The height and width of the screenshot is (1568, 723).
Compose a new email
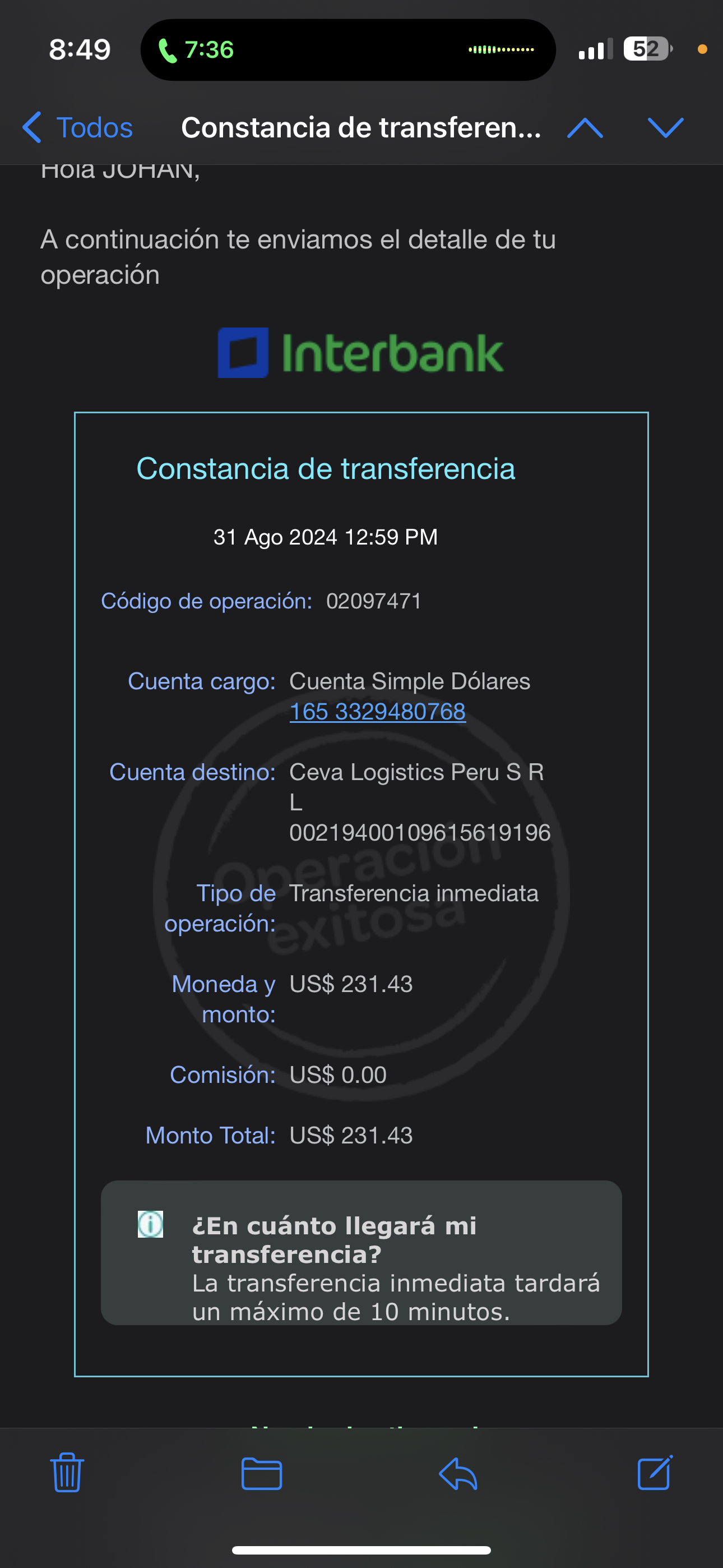coord(655,1473)
